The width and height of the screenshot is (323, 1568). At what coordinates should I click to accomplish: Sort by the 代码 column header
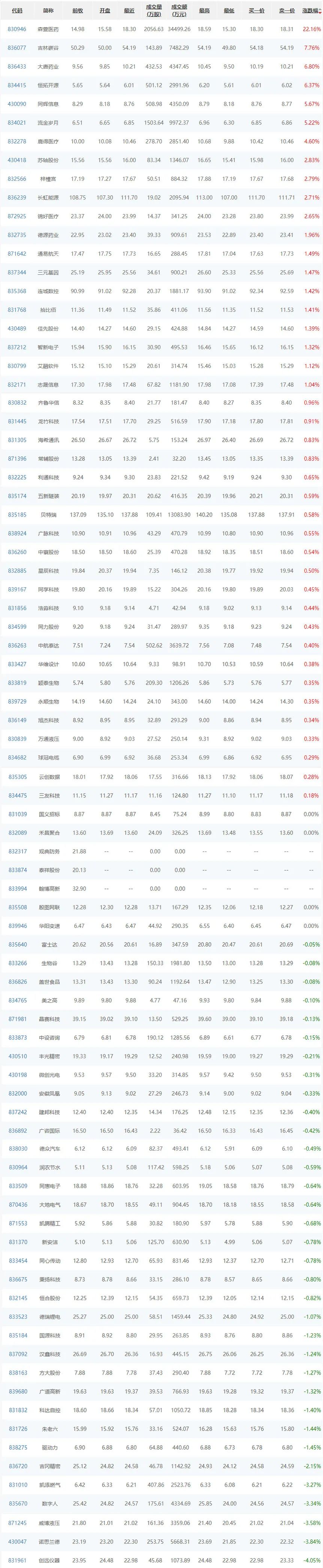[x=17, y=10]
